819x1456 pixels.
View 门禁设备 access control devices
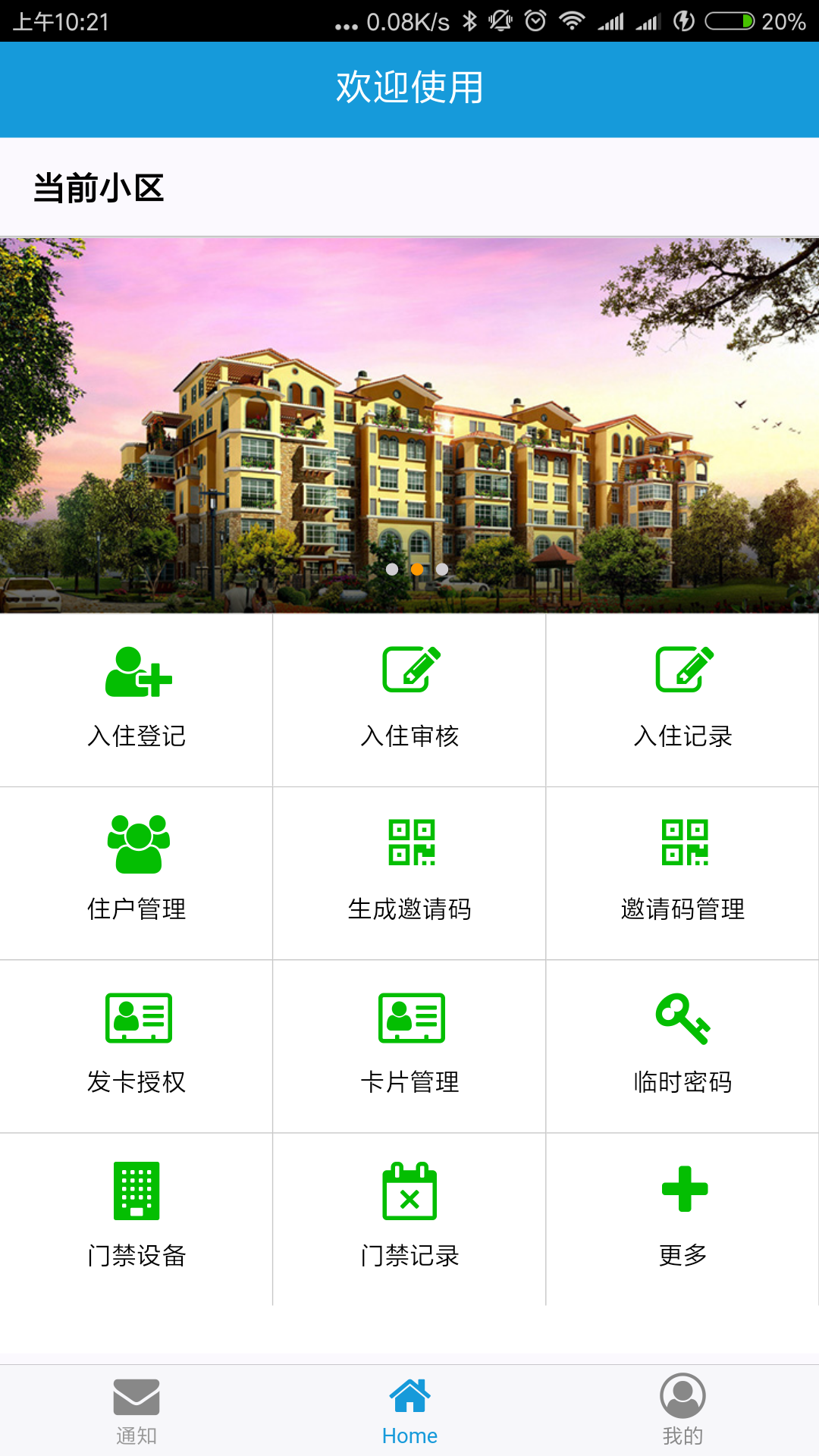(136, 1218)
